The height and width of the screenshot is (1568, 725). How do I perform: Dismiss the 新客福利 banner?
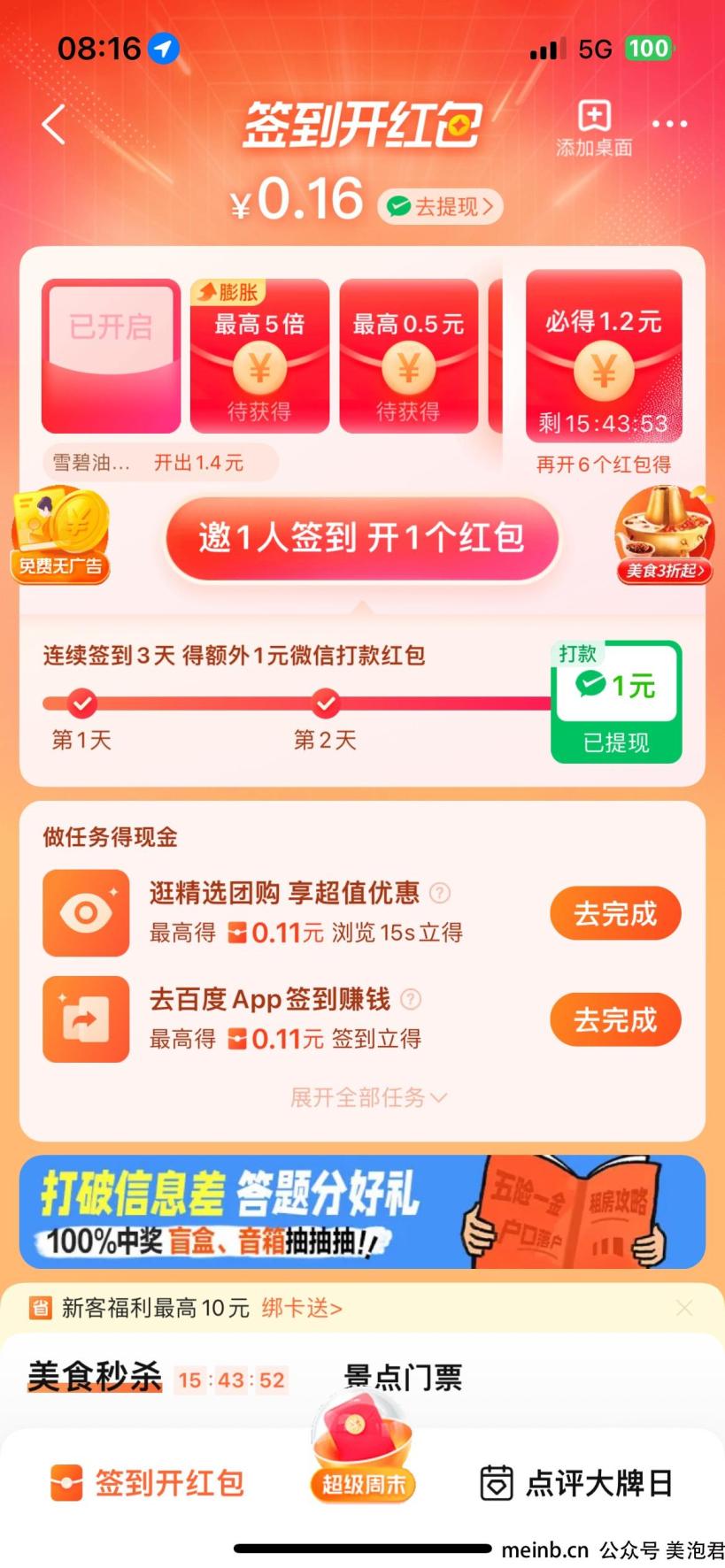pyautogui.click(x=684, y=1308)
